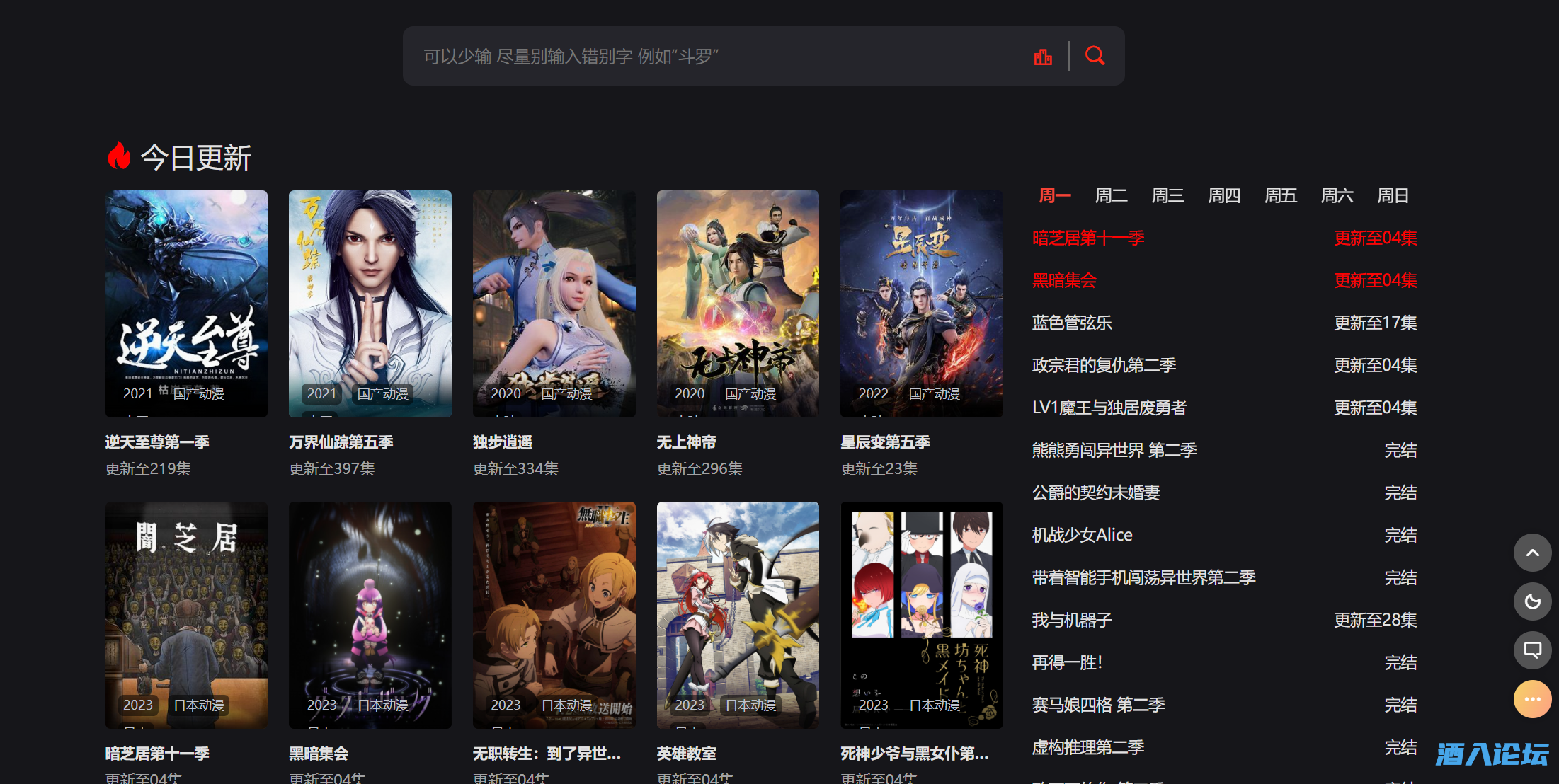Switch to the 周五 tab
Viewport: 1559px width, 784px height.
(1280, 195)
